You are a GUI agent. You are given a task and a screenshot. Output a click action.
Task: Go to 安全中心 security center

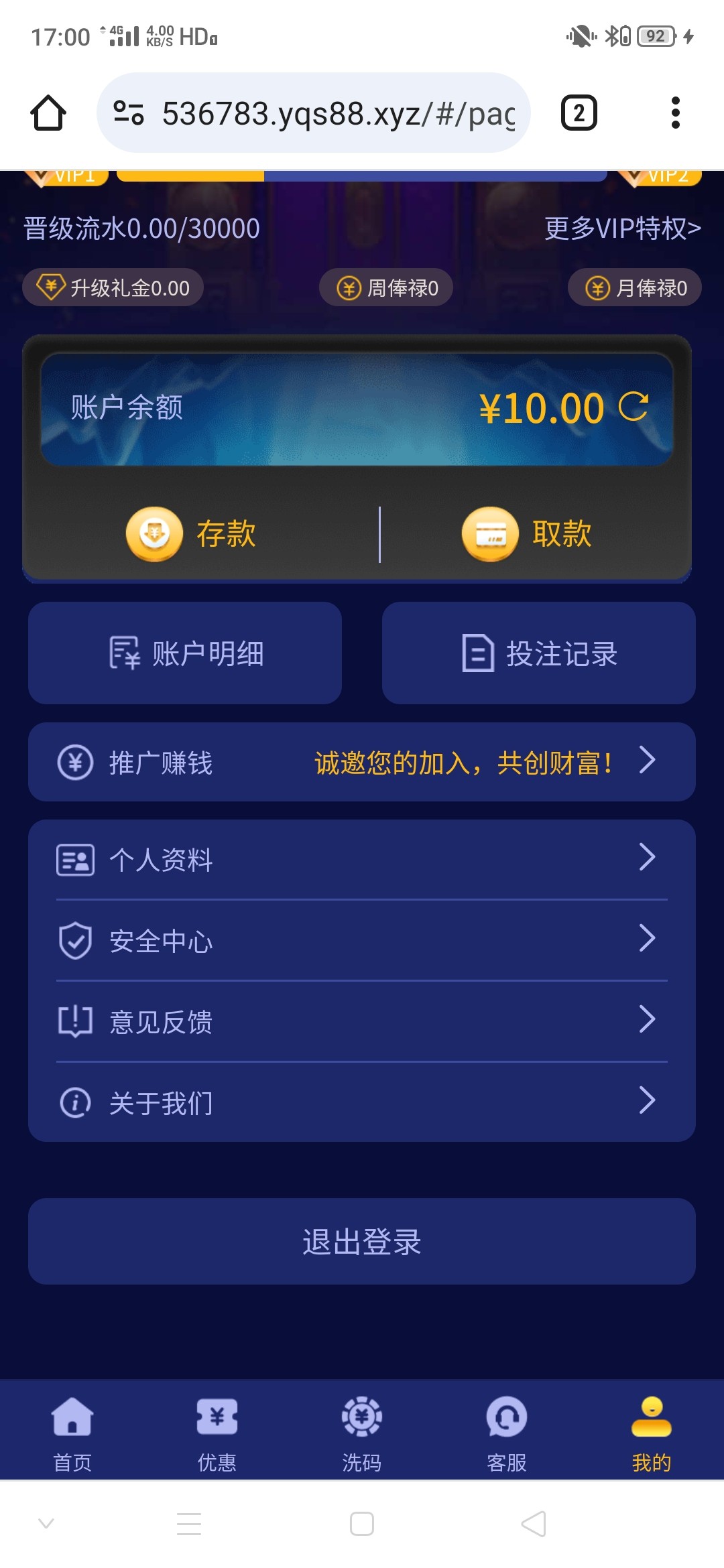362,940
